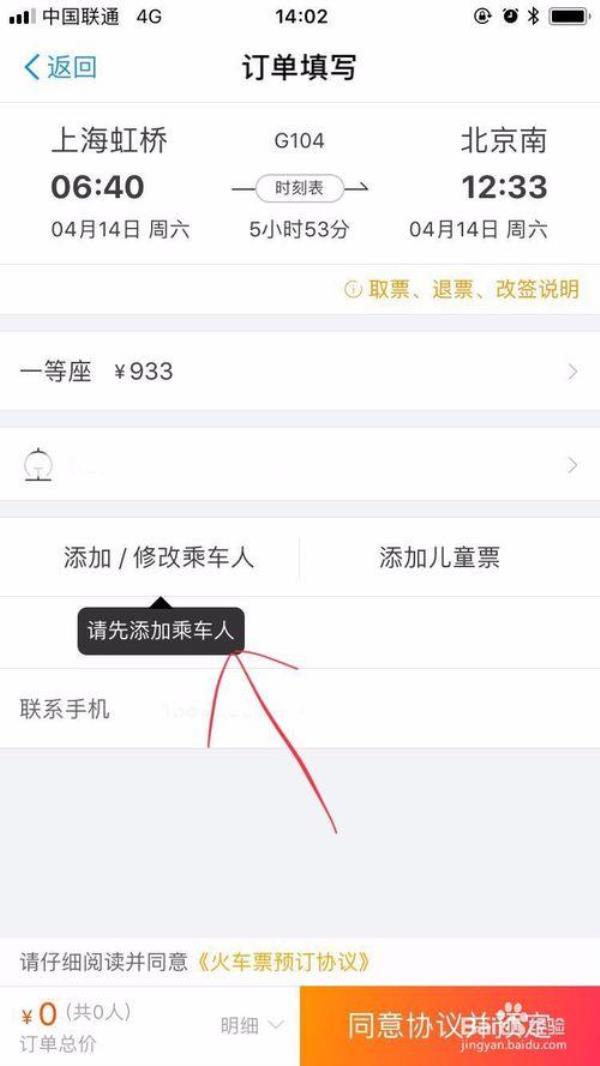Tap 添加儿童票 to add child ticket

(439, 558)
